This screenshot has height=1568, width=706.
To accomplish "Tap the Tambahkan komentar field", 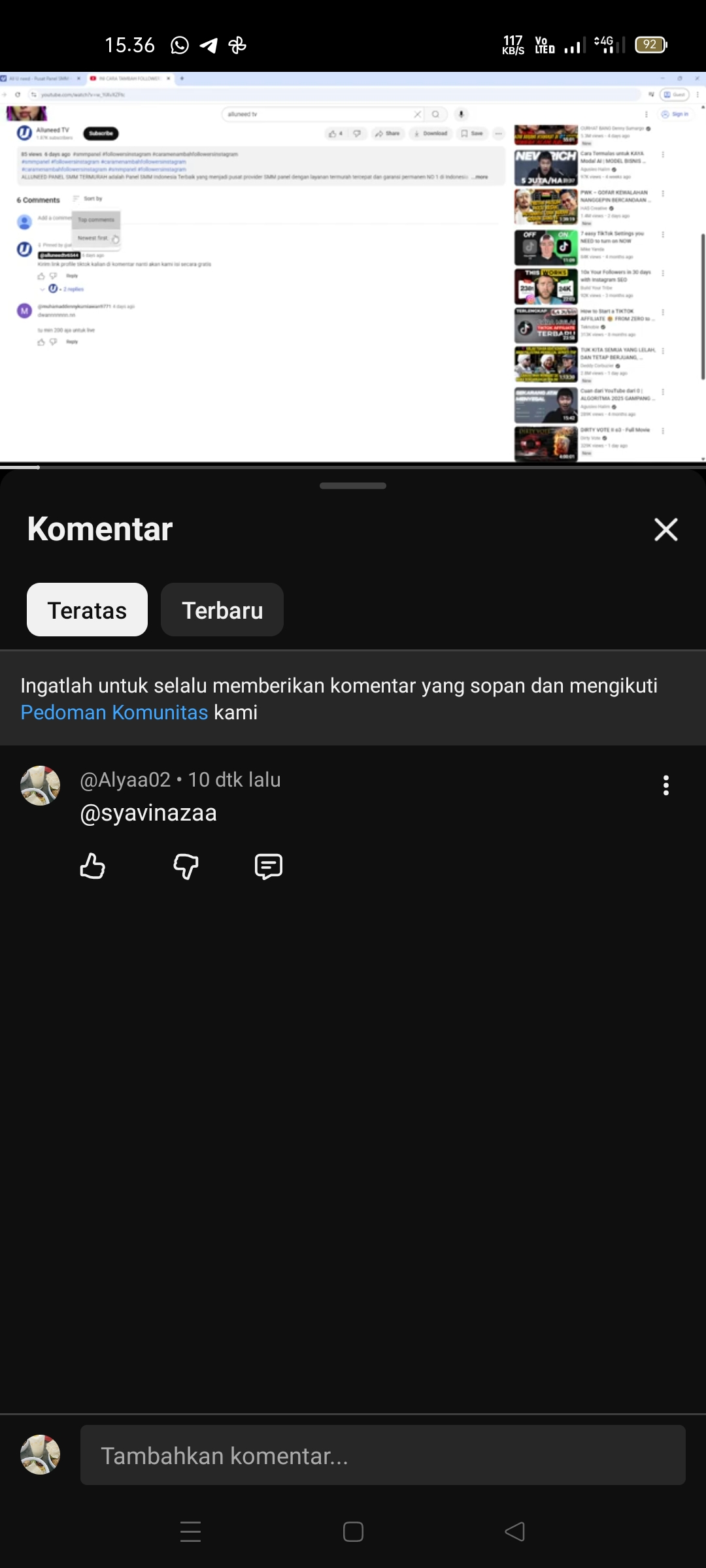I will pyautogui.click(x=382, y=1456).
